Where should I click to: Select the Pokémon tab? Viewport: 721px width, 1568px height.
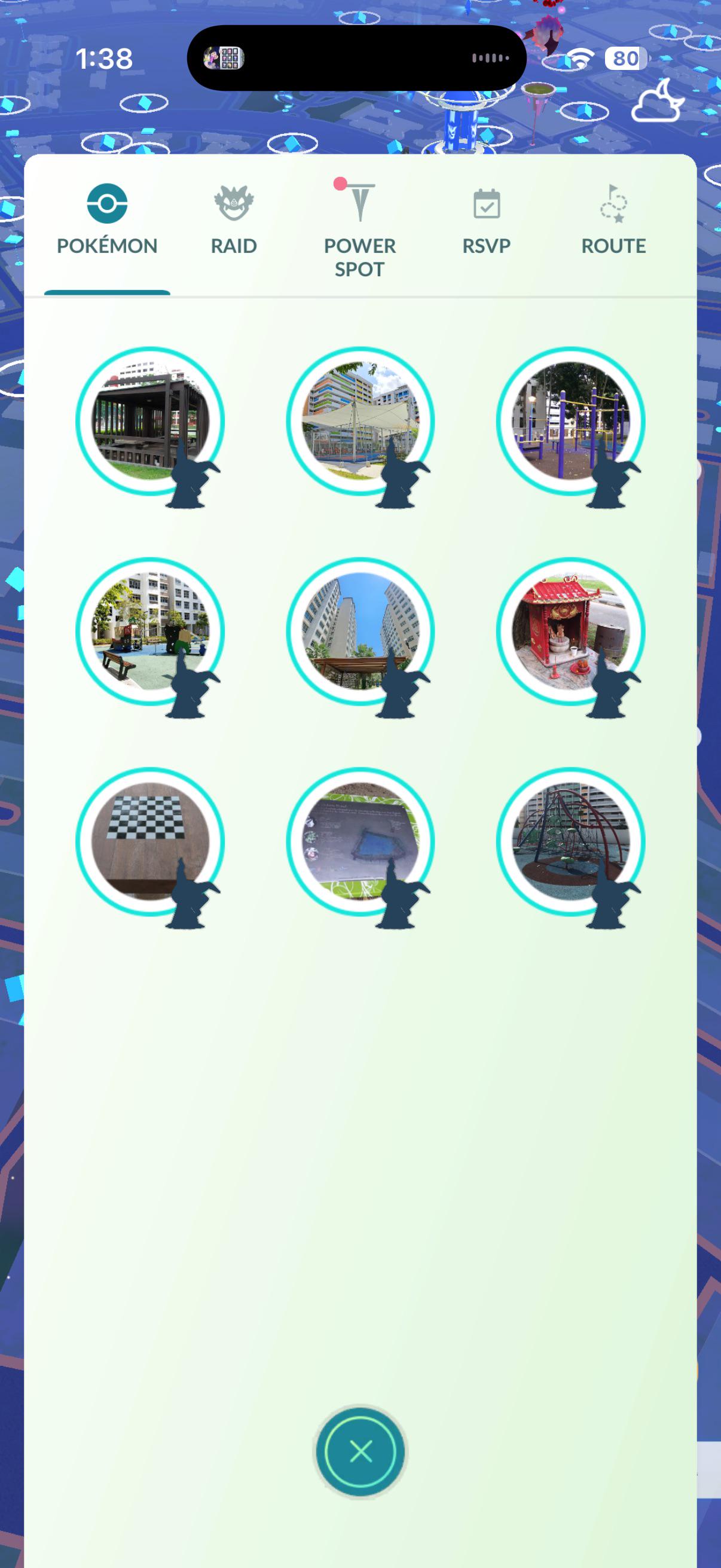107,220
